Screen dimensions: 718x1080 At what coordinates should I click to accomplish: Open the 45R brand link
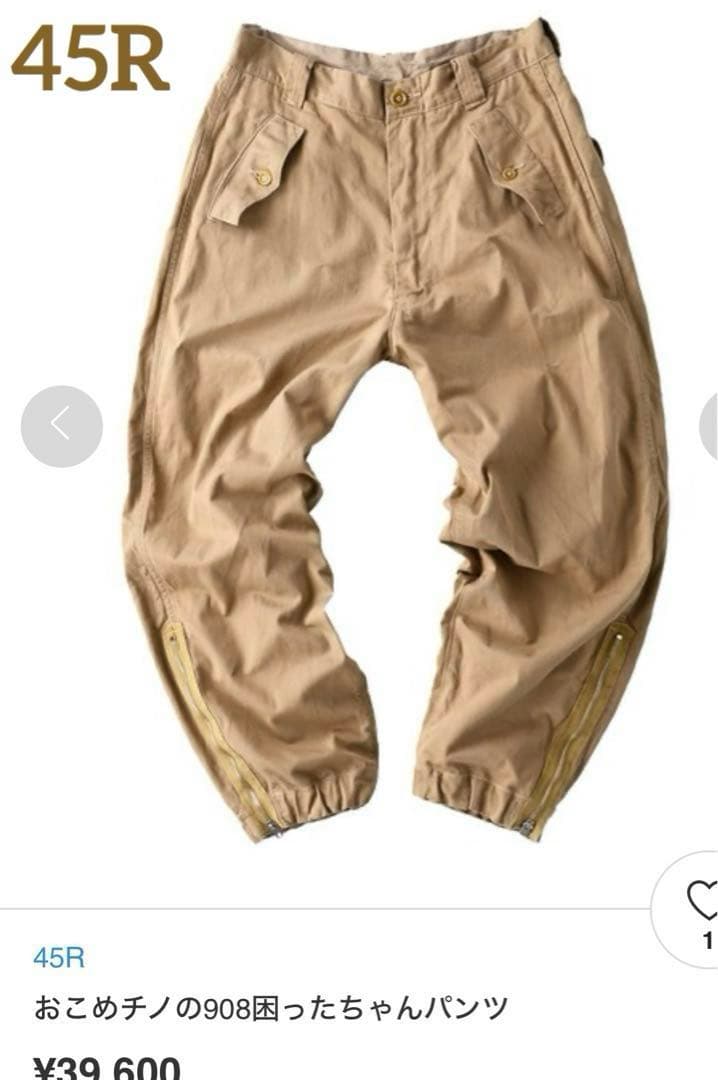(x=59, y=957)
